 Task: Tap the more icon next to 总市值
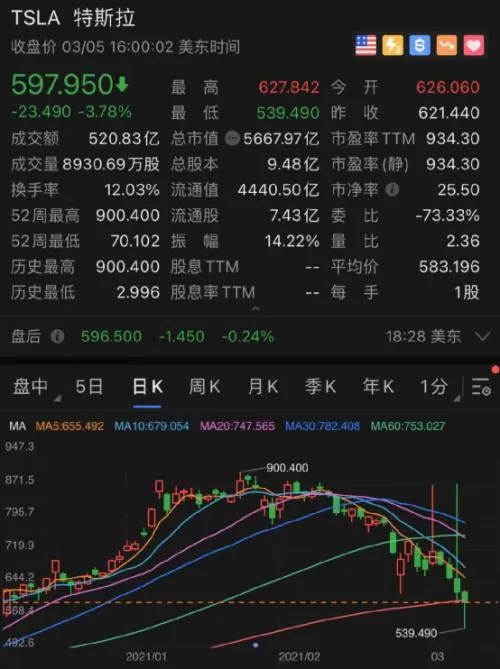232,138
